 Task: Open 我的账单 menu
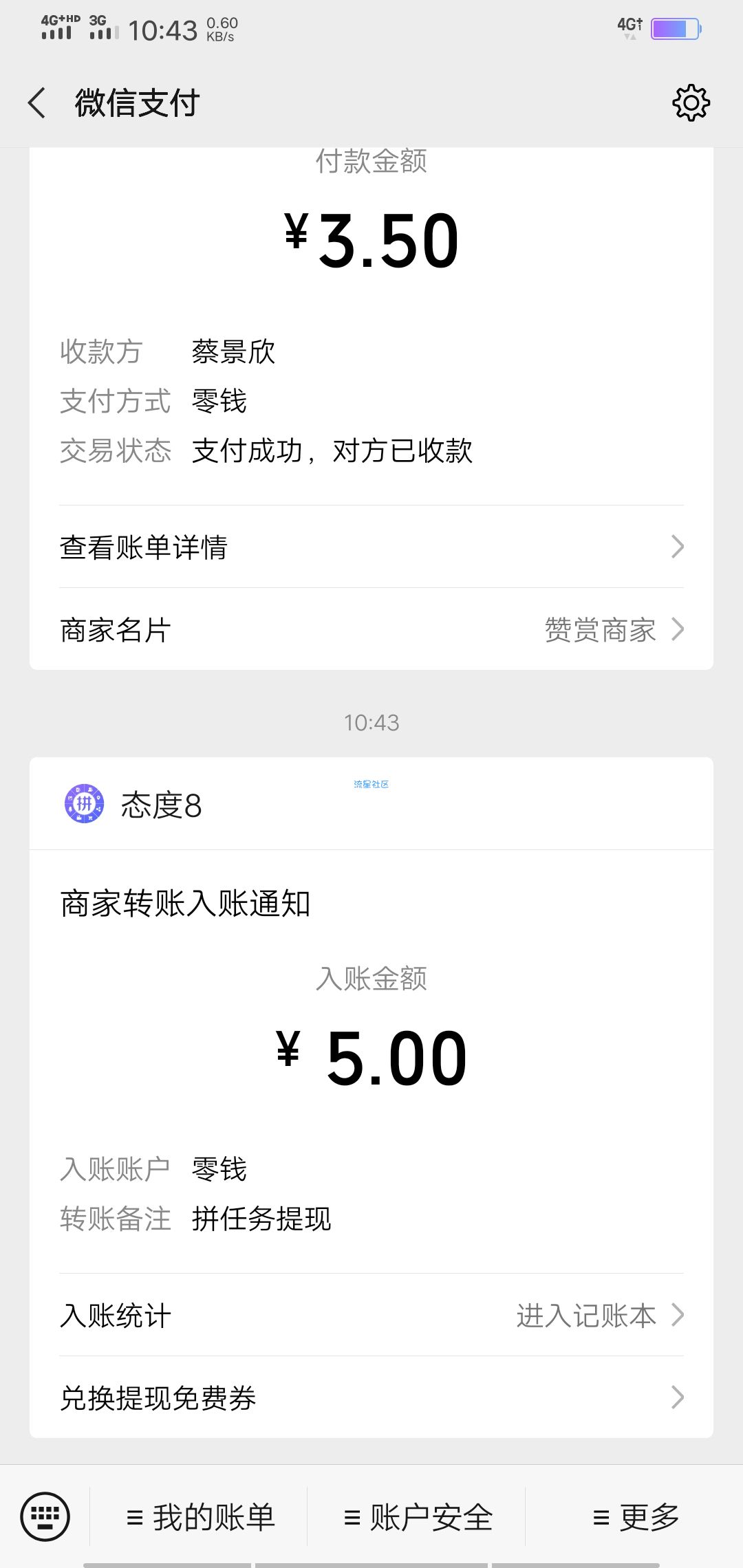click(x=200, y=1516)
